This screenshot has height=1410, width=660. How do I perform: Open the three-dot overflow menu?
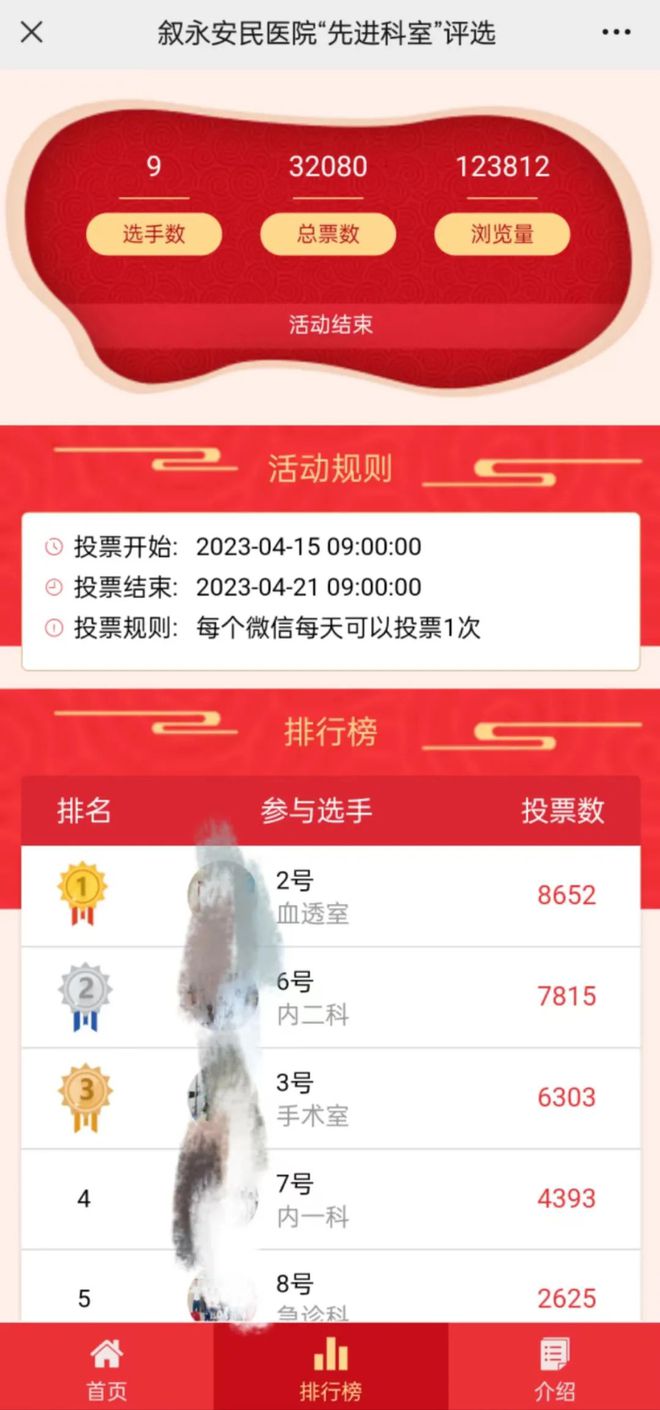pyautogui.click(x=616, y=32)
